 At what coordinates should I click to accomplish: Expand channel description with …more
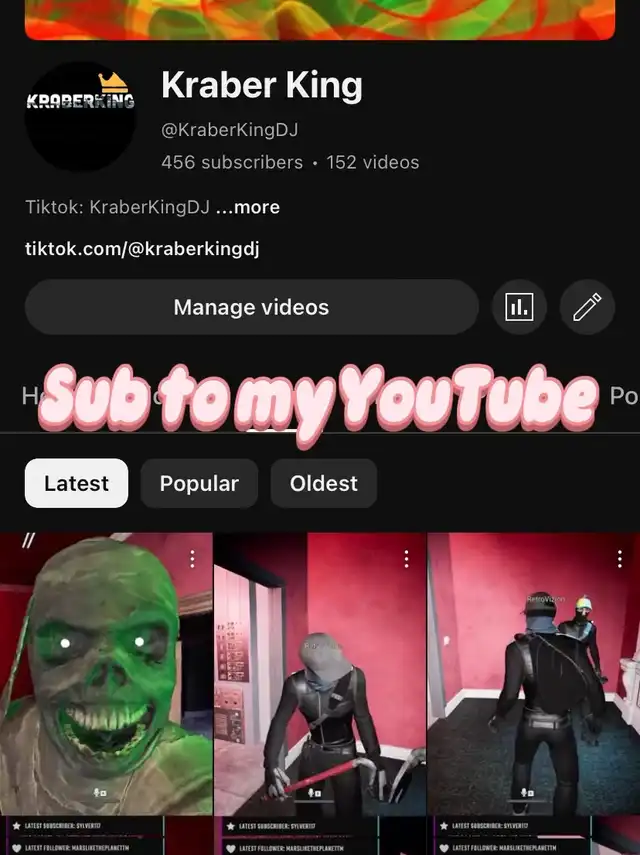pyautogui.click(x=248, y=207)
